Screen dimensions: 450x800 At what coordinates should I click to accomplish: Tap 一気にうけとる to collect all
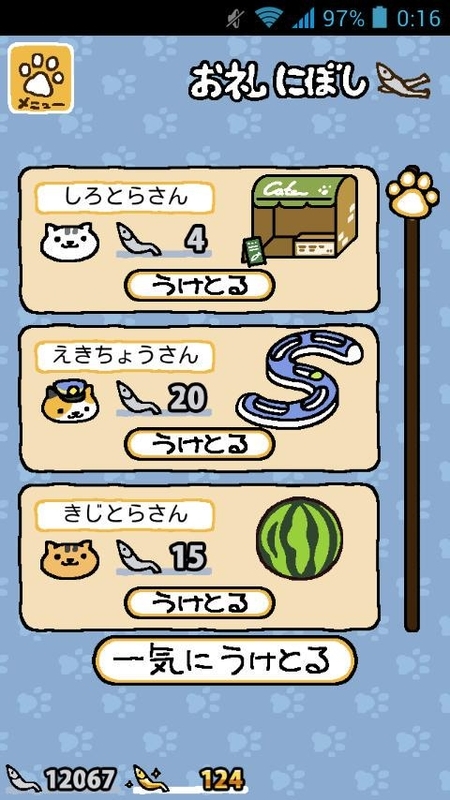pyautogui.click(x=224, y=661)
